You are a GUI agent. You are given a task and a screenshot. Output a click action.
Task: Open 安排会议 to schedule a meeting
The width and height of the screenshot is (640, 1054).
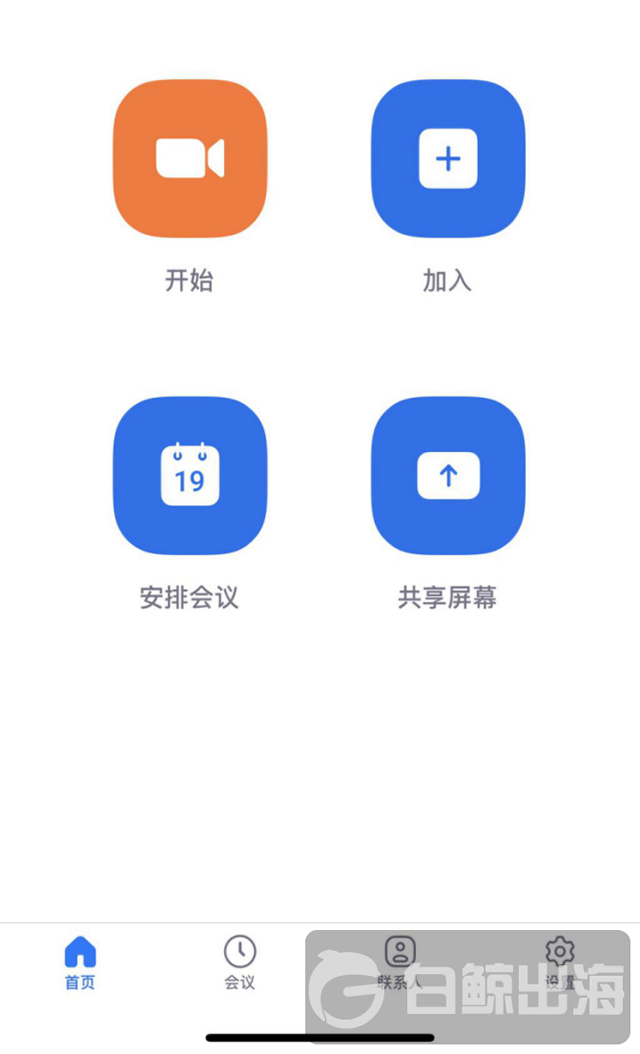pyautogui.click(x=190, y=476)
